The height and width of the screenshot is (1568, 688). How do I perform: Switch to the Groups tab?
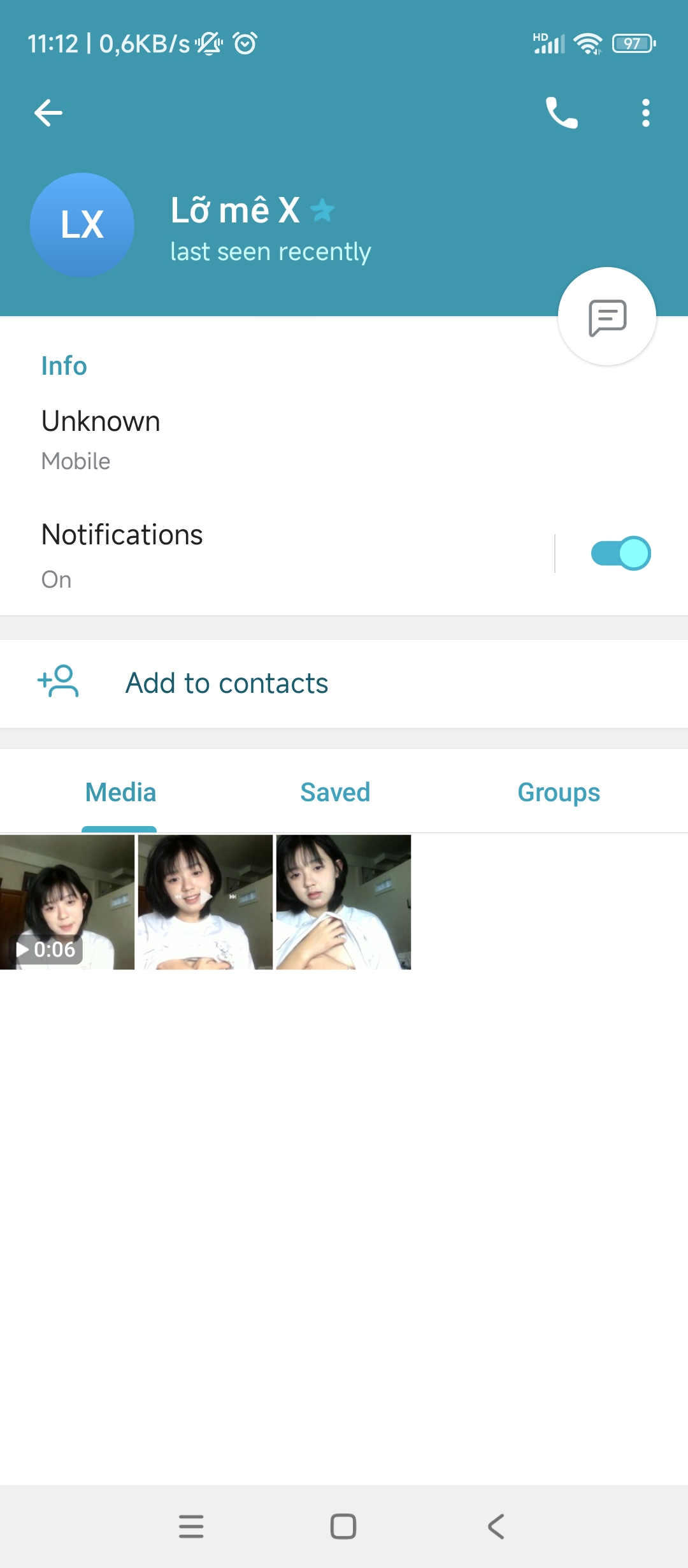[x=559, y=793]
